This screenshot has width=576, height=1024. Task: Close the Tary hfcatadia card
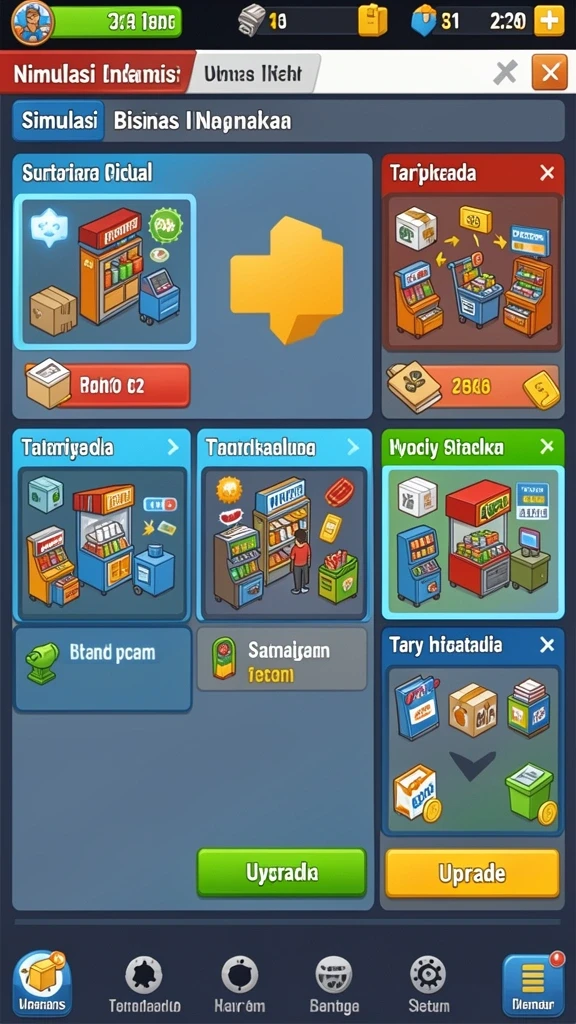pos(547,645)
